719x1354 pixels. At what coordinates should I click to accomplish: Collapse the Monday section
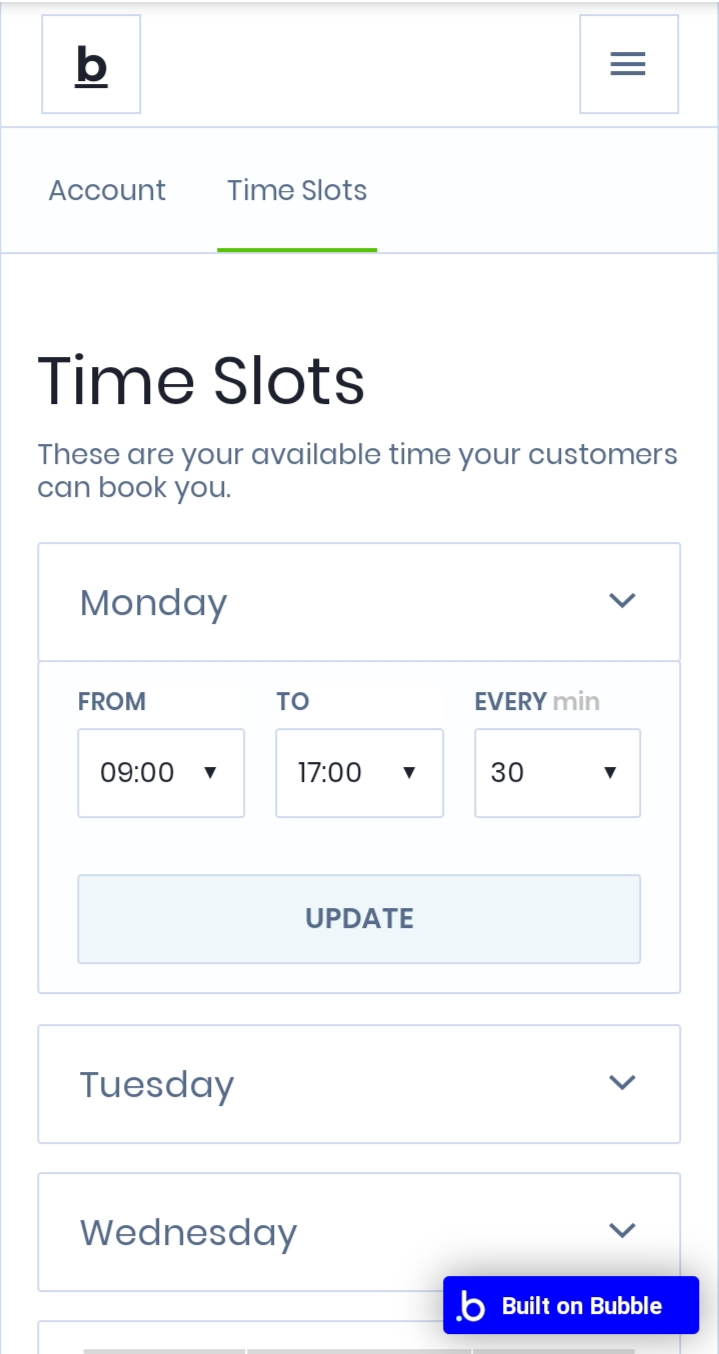(x=359, y=602)
